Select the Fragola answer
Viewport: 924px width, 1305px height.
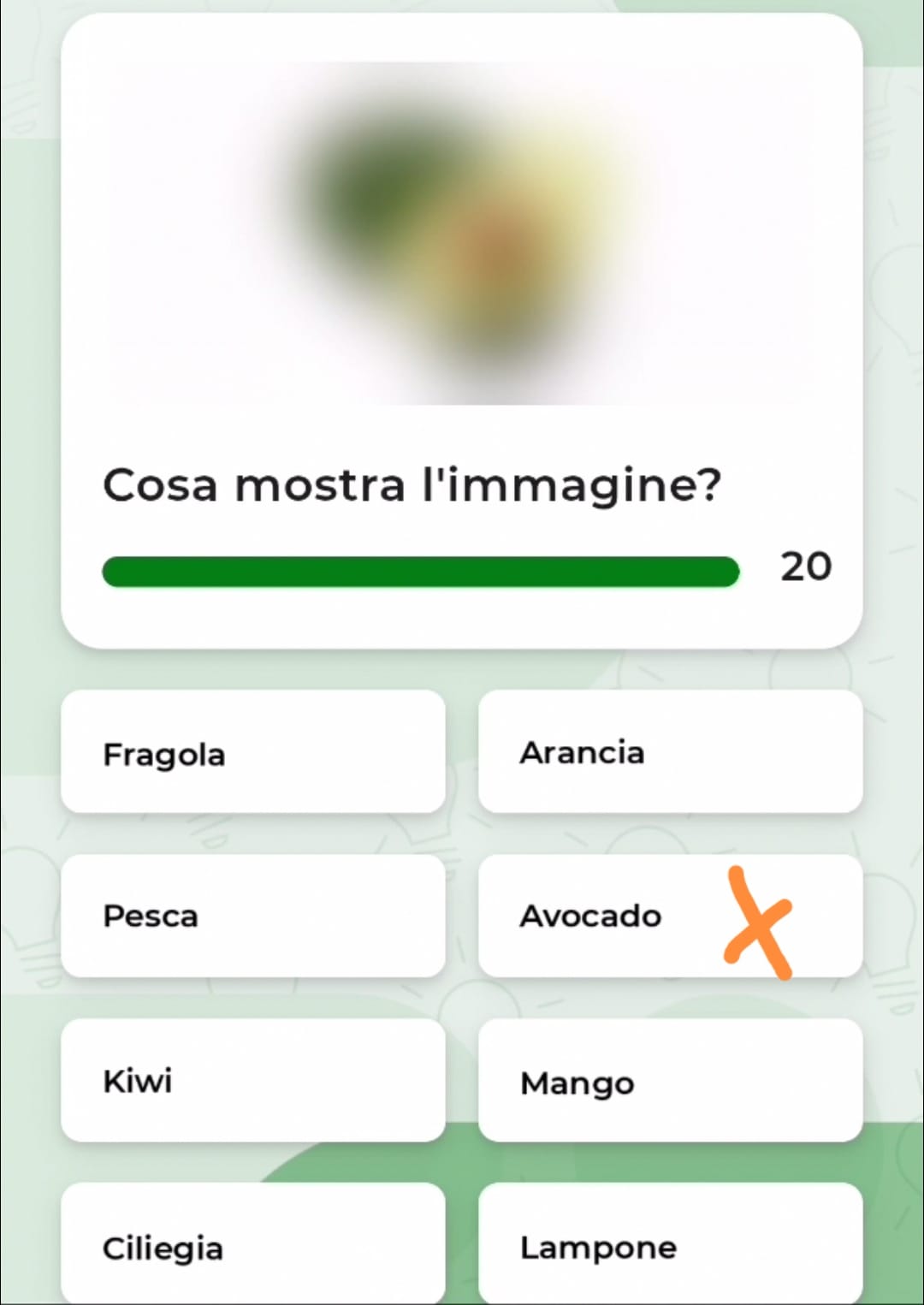coord(252,752)
